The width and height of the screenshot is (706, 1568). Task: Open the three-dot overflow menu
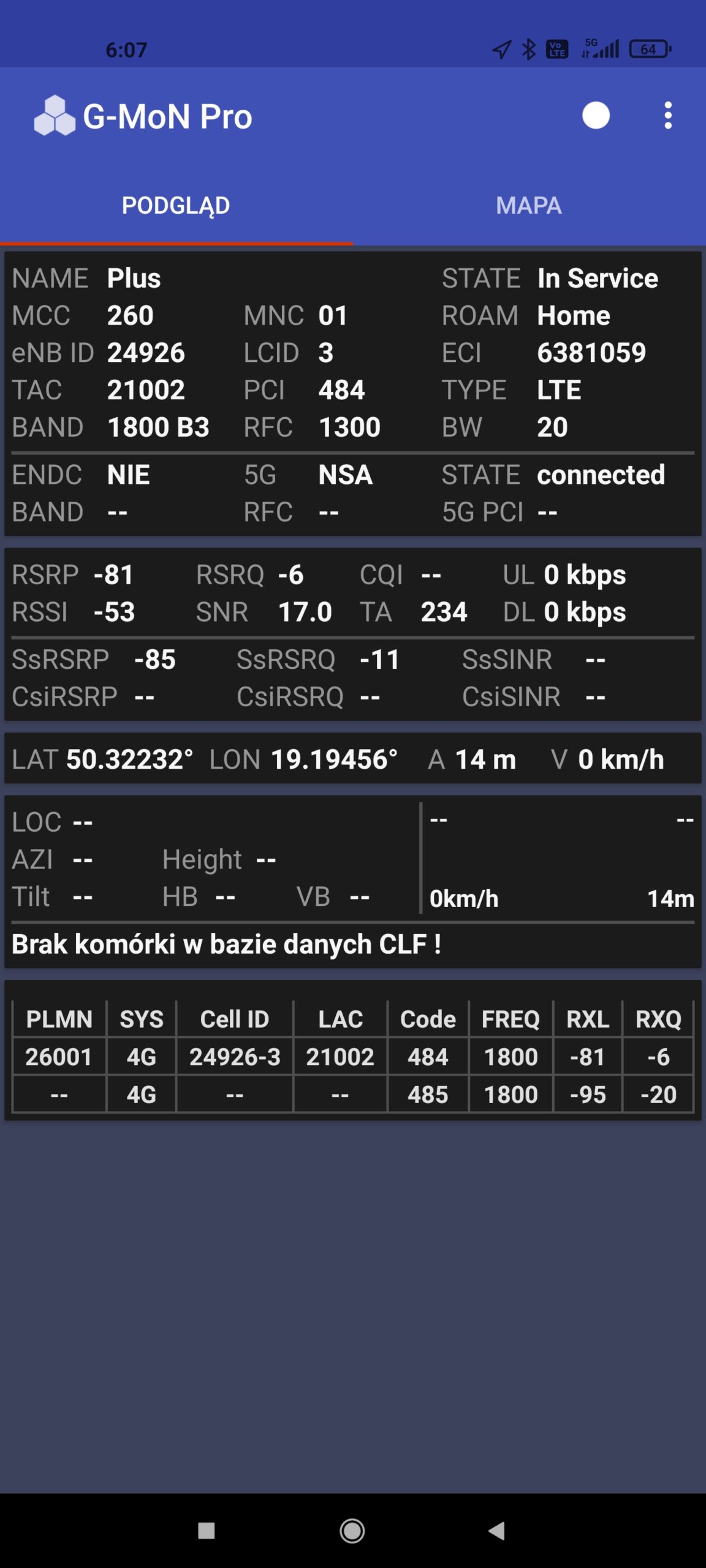668,115
